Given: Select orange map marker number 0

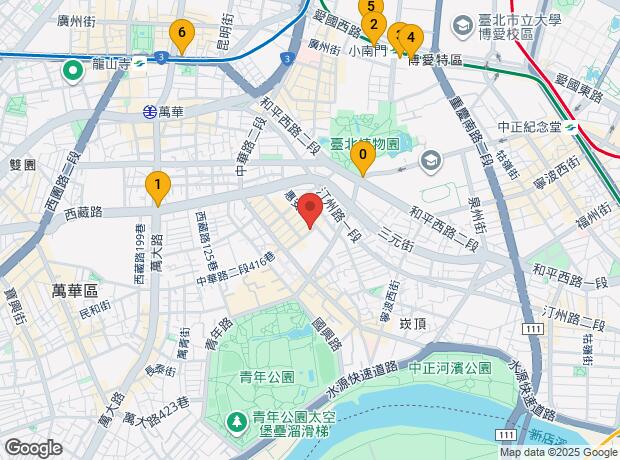Looking at the screenshot, I should pyautogui.click(x=363, y=157).
